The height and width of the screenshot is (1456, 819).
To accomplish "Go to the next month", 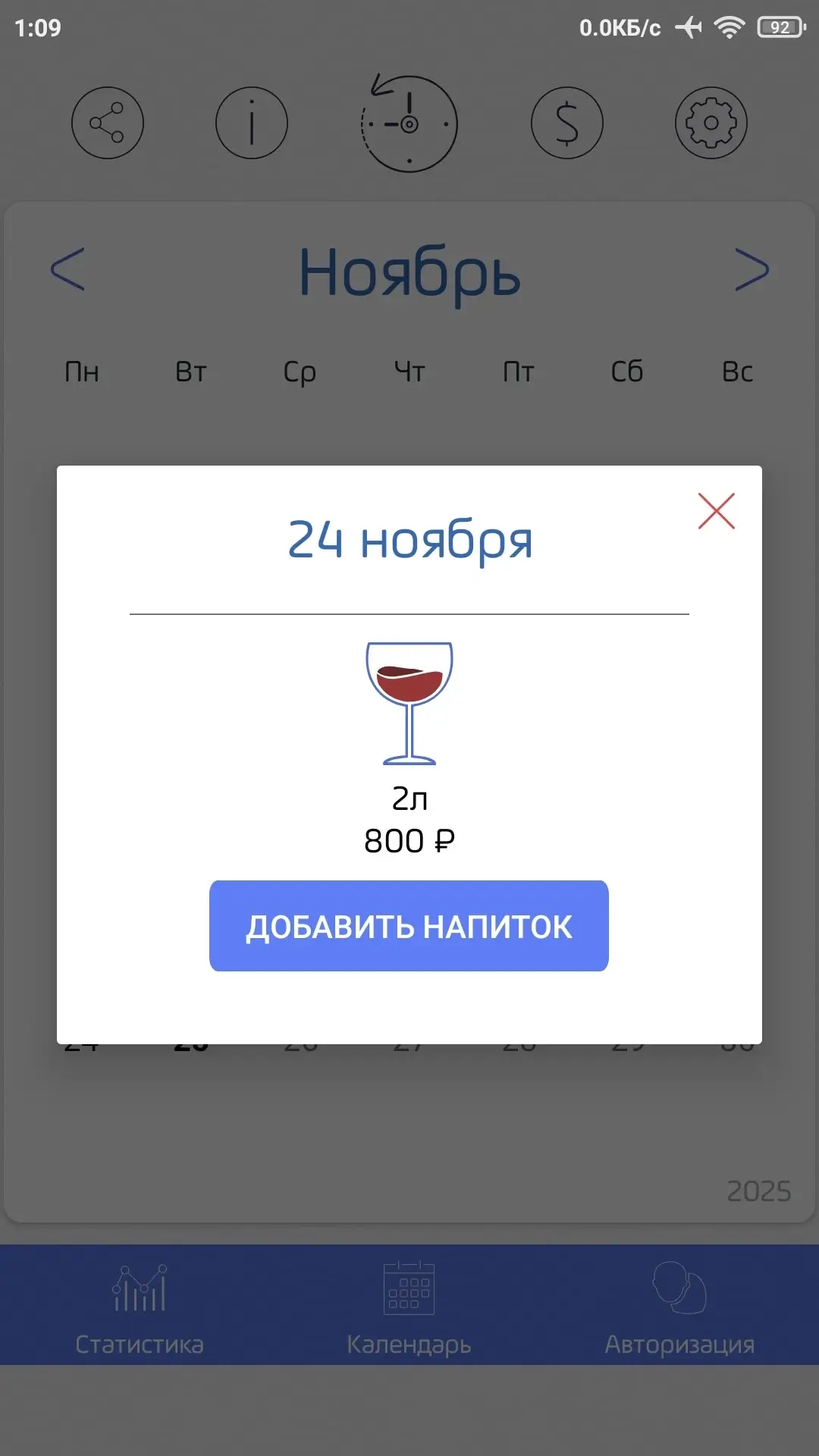I will pos(752,270).
